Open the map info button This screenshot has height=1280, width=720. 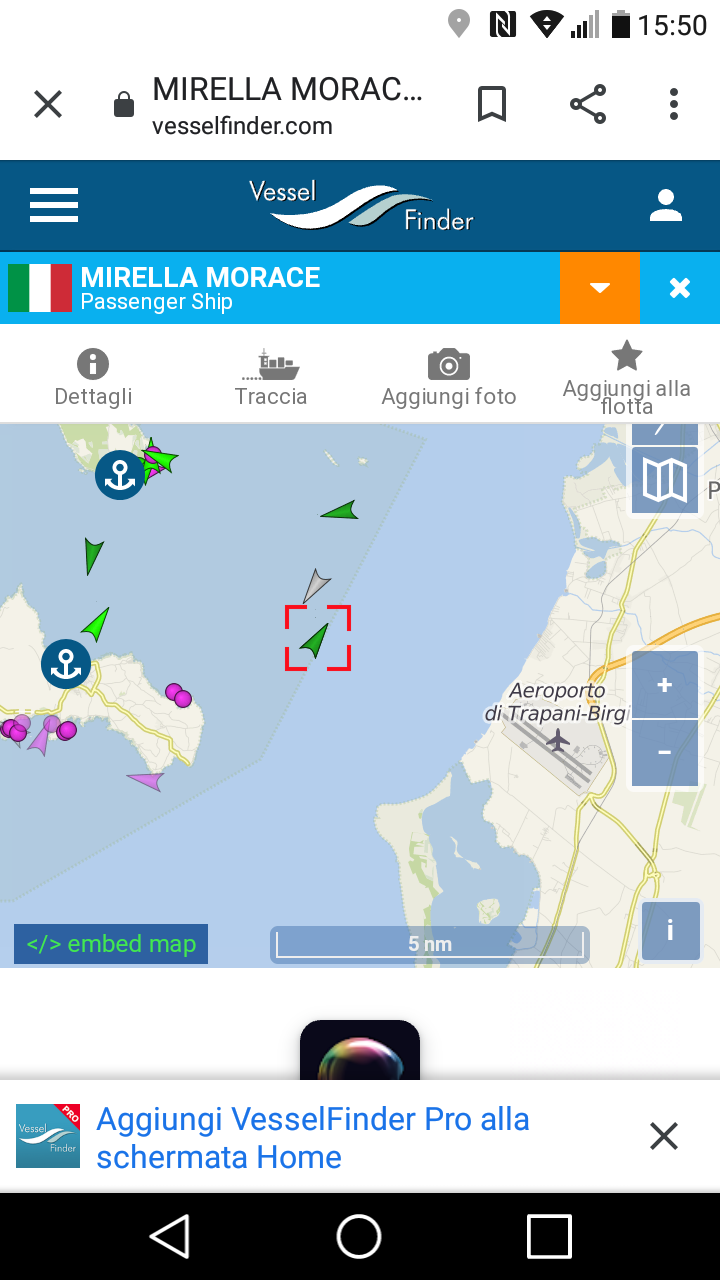pos(670,931)
